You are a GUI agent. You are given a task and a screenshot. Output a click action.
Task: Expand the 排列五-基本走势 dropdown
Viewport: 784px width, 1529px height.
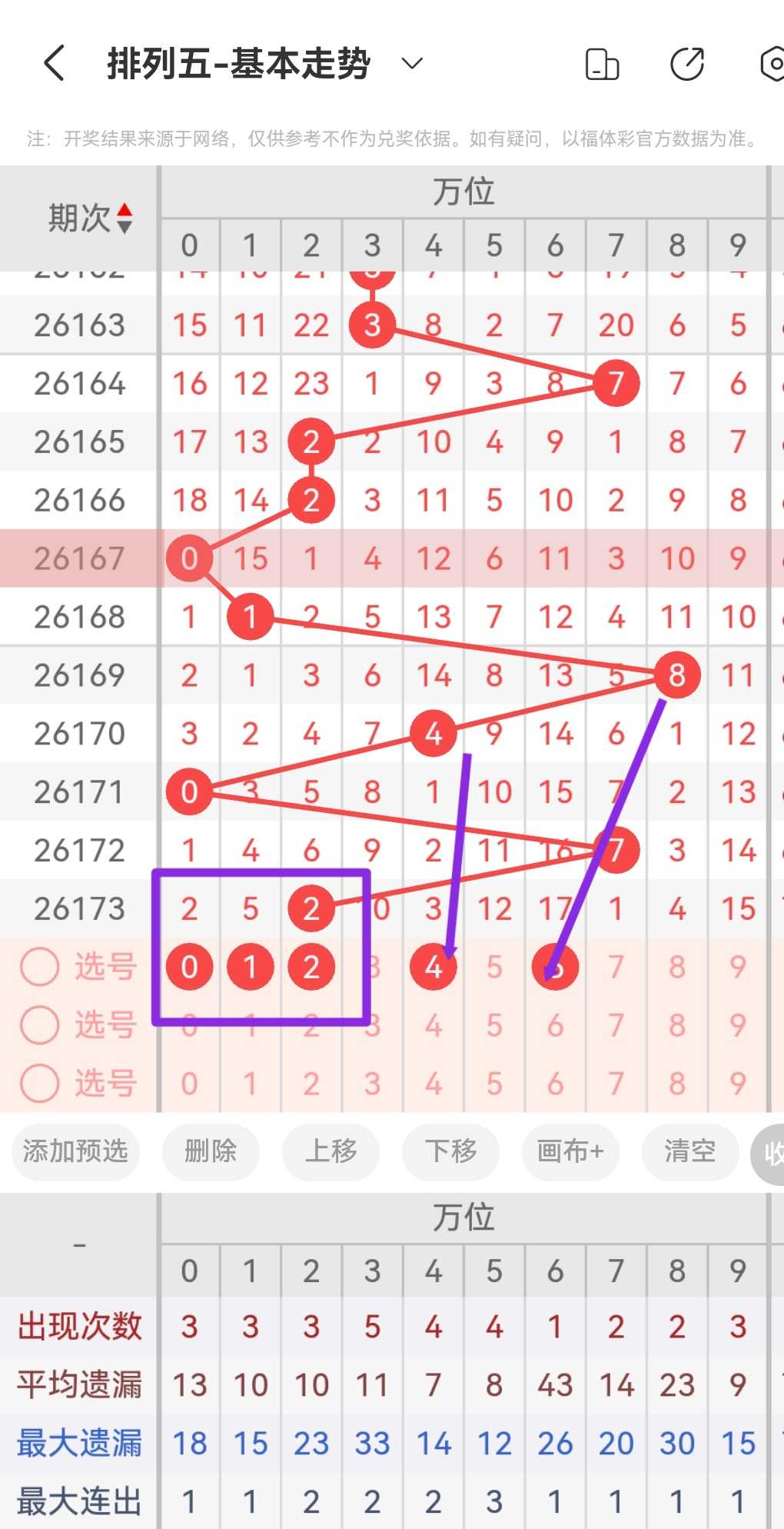coord(413,63)
